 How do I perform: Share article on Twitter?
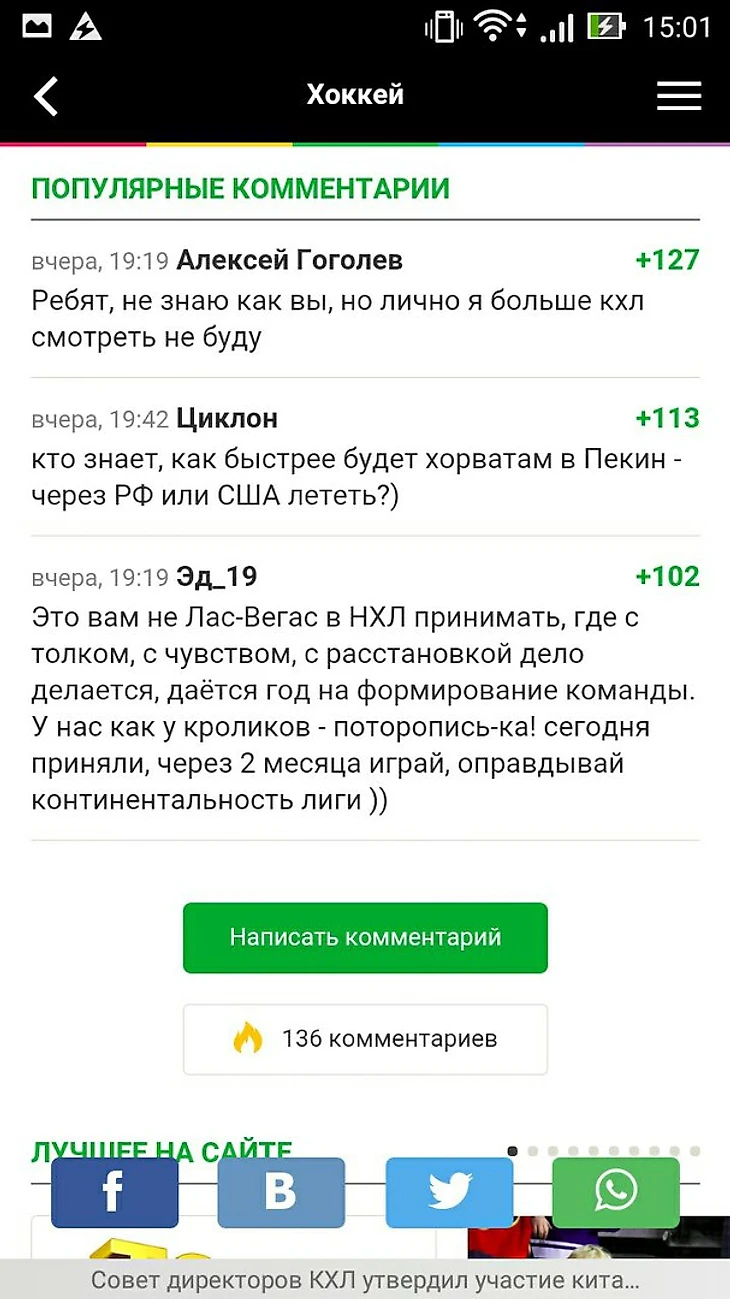449,1192
